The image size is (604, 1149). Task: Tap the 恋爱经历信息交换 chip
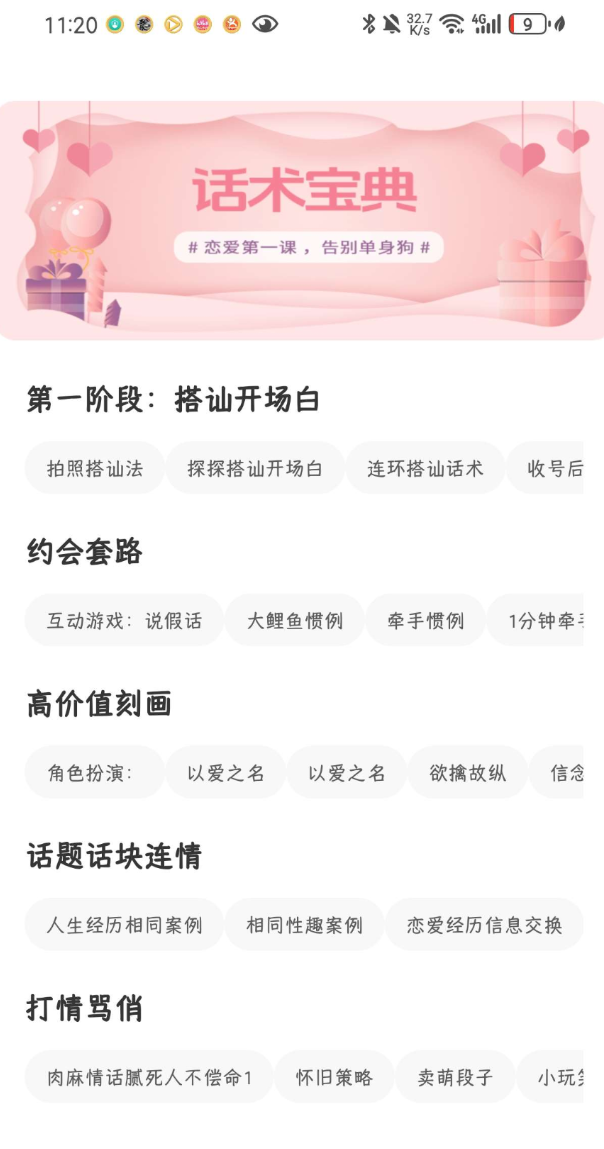pos(484,924)
